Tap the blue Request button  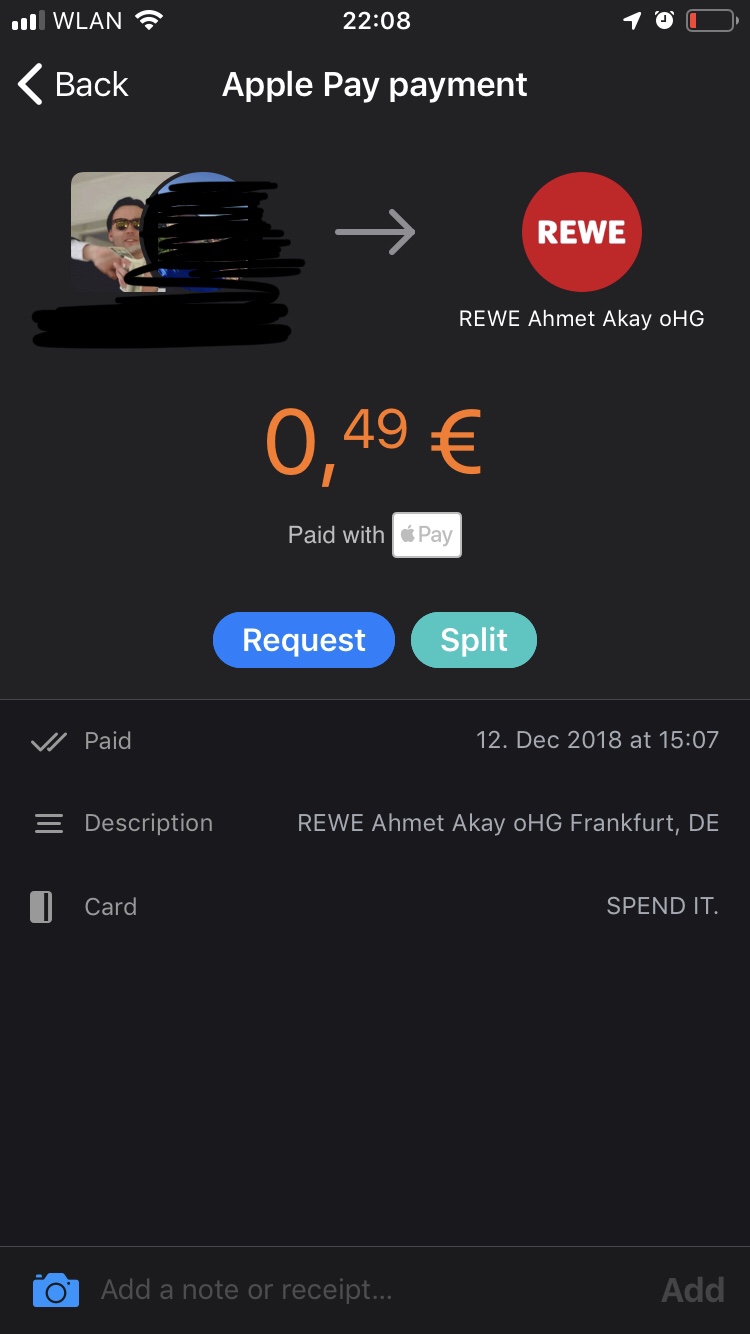coord(304,640)
